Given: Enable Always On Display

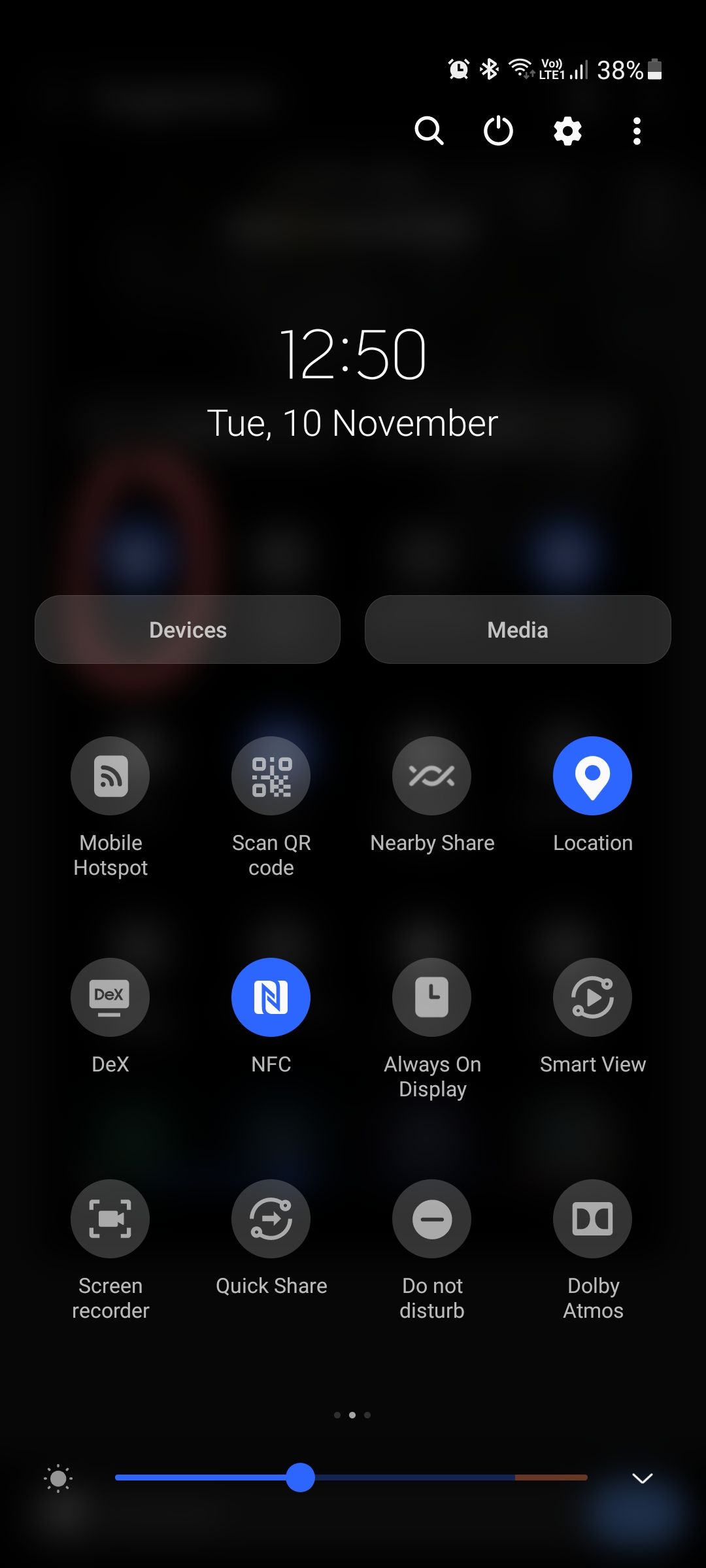Looking at the screenshot, I should (x=431, y=997).
